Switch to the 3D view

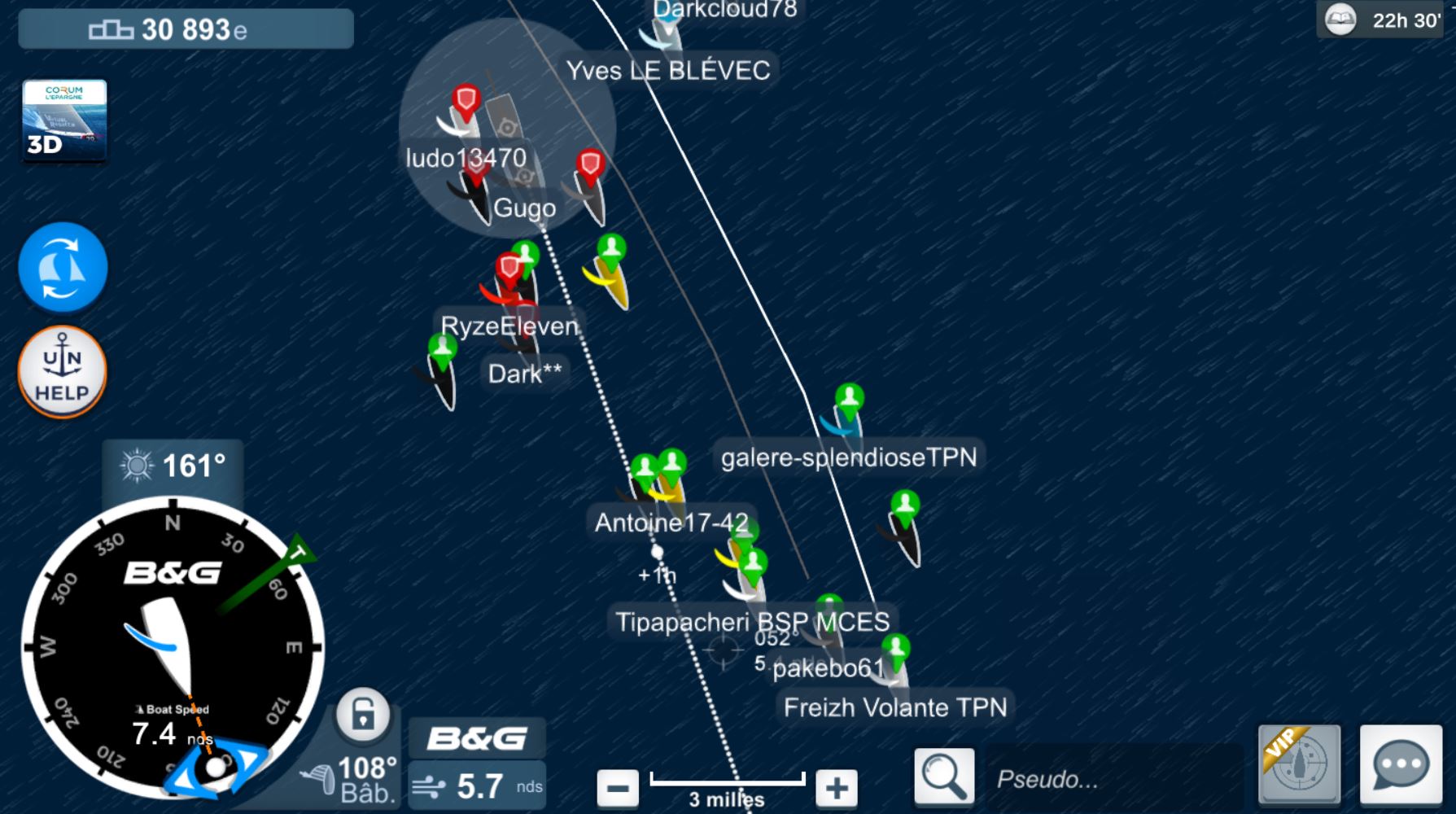pyautogui.click(x=64, y=120)
